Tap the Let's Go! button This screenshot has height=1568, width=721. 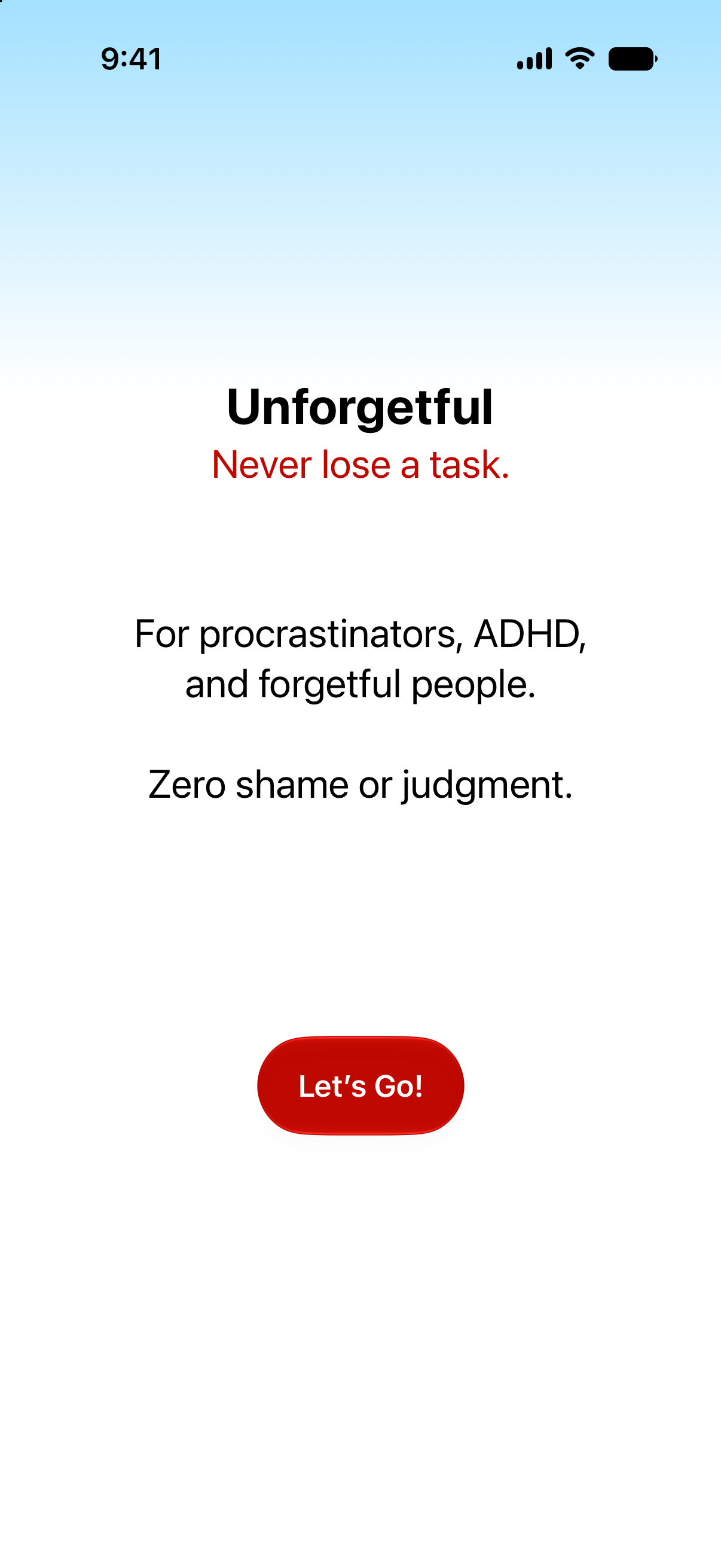coord(360,1085)
